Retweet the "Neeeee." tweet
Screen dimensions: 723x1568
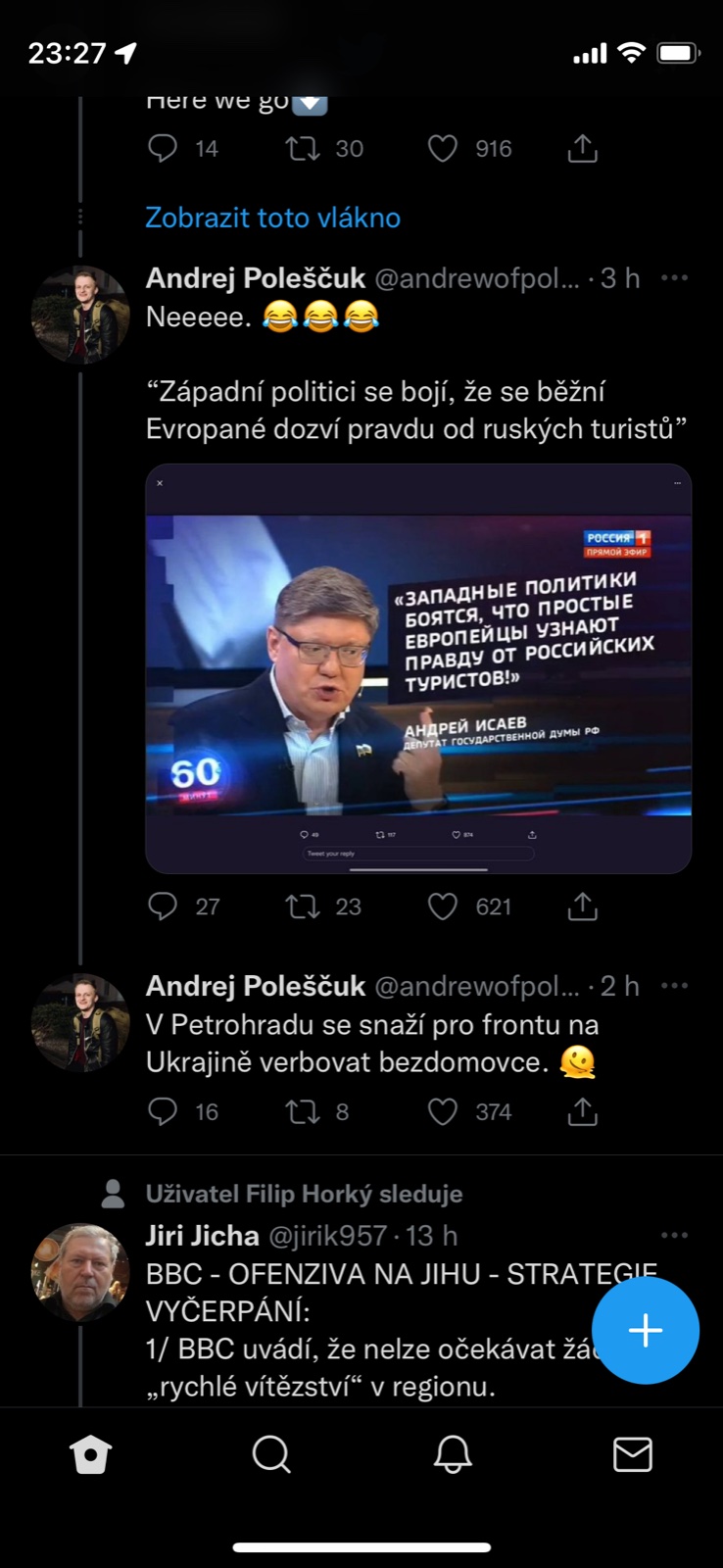coord(303,906)
